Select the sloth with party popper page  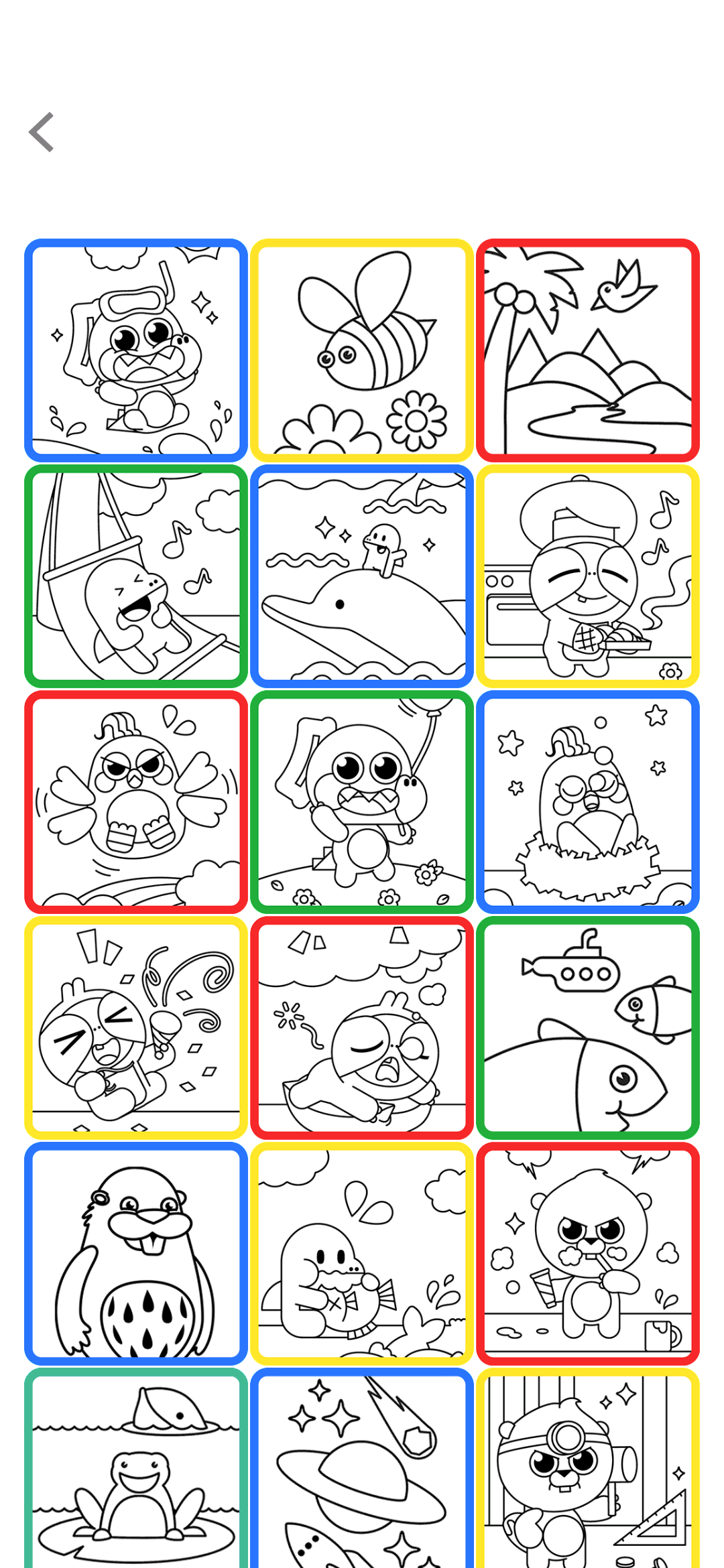coord(136,1027)
